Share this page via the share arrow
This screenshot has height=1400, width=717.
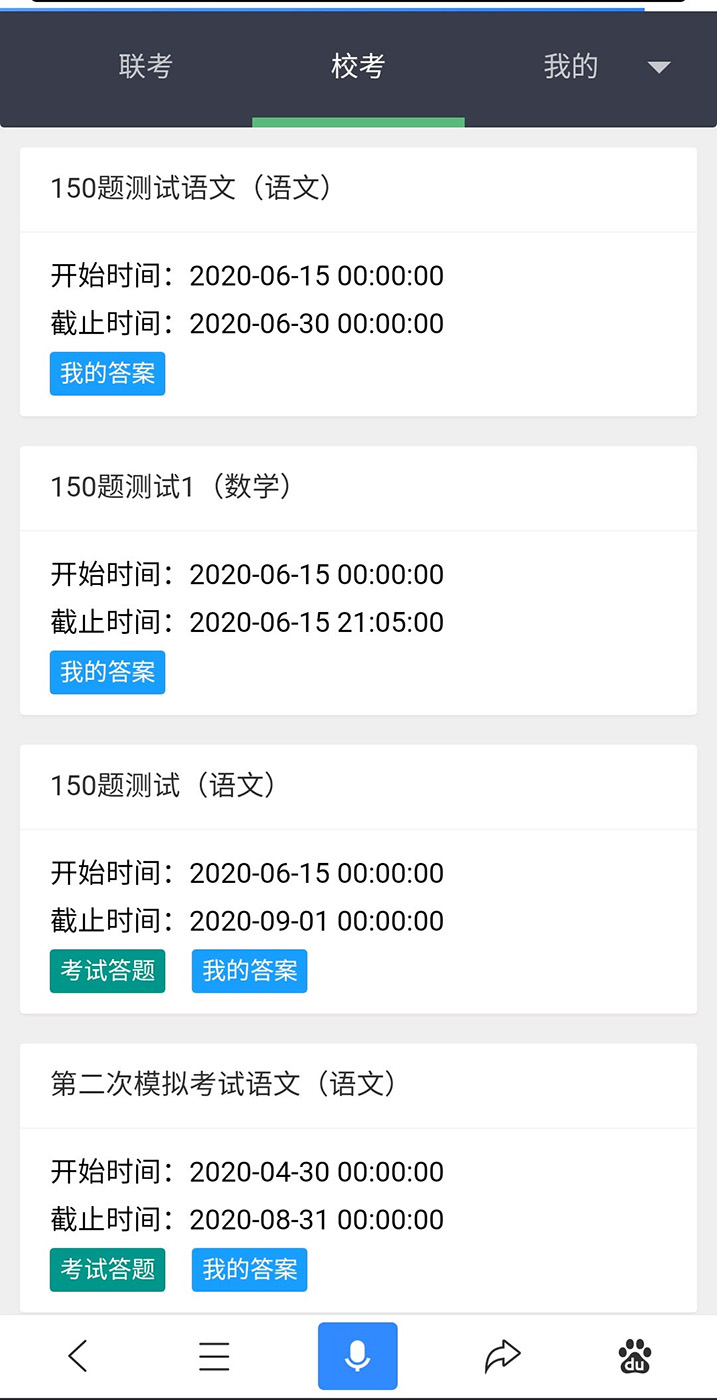click(x=502, y=1356)
